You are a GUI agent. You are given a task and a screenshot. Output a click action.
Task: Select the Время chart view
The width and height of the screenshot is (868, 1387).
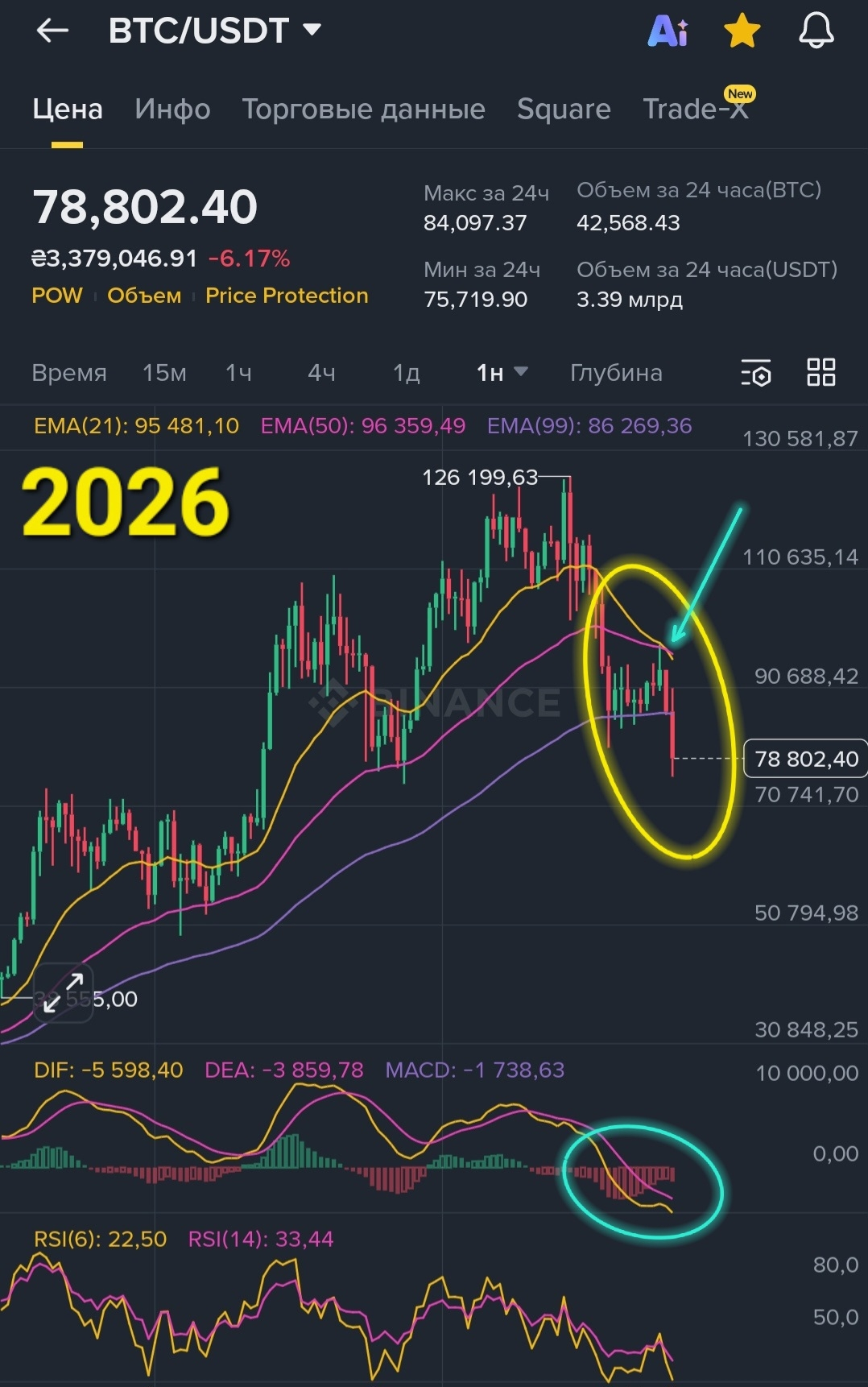69,373
